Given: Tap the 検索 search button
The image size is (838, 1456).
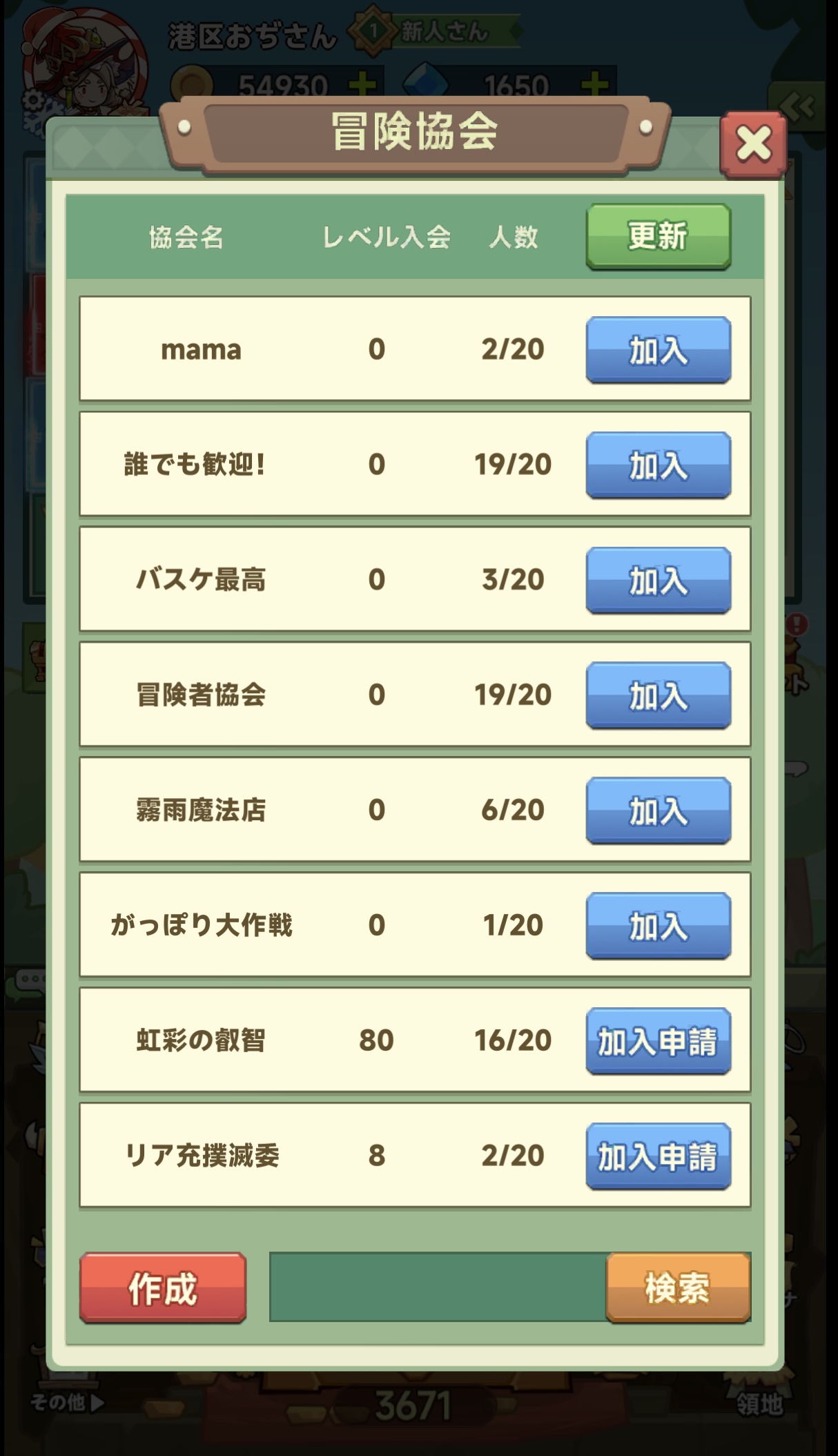Looking at the screenshot, I should [678, 1288].
